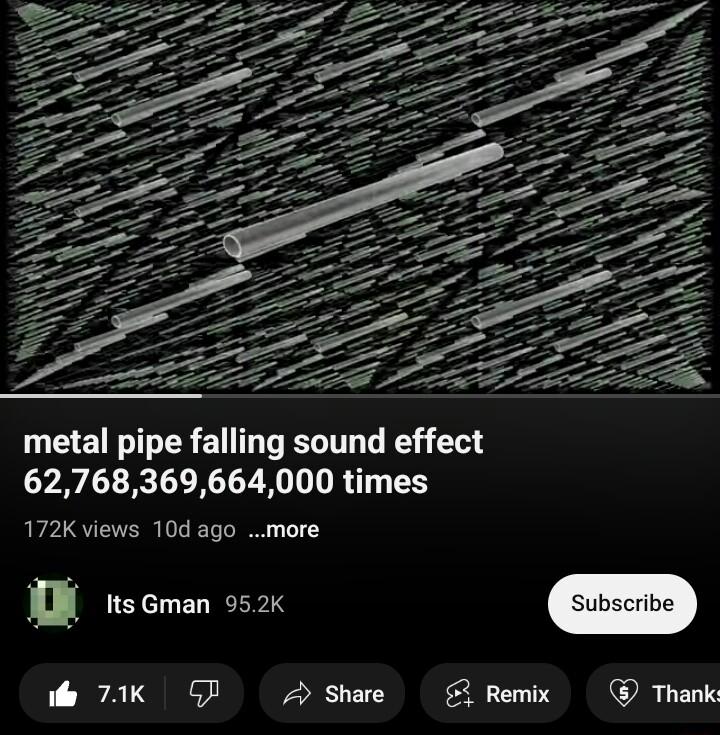Open the Remix option
This screenshot has height=735, width=720.
pyautogui.click(x=496, y=693)
